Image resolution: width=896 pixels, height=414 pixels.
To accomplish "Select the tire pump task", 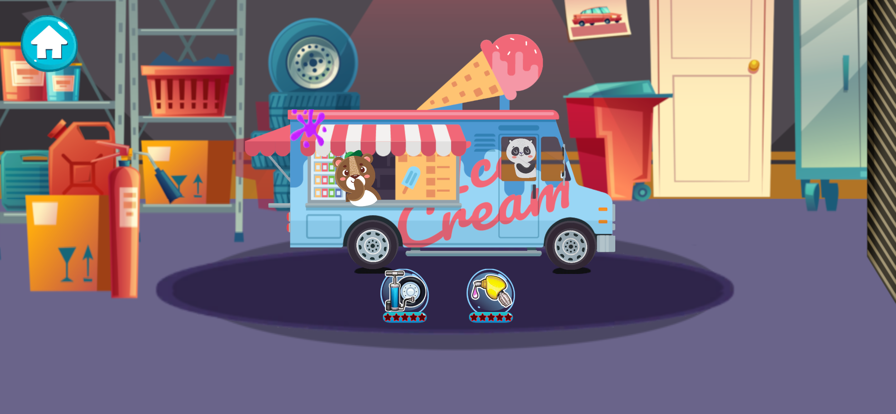I will (x=404, y=293).
